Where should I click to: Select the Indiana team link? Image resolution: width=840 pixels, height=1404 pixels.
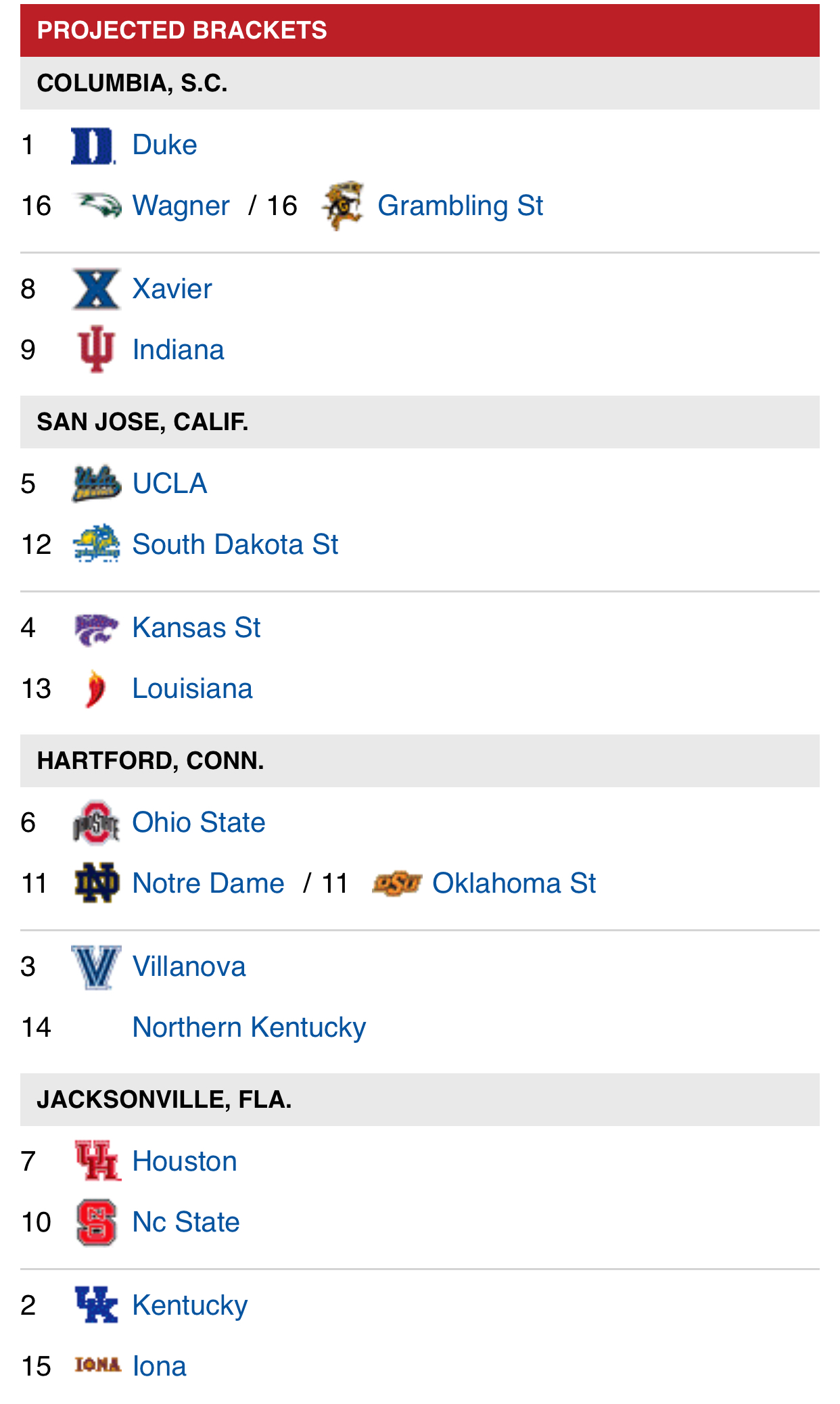point(178,350)
